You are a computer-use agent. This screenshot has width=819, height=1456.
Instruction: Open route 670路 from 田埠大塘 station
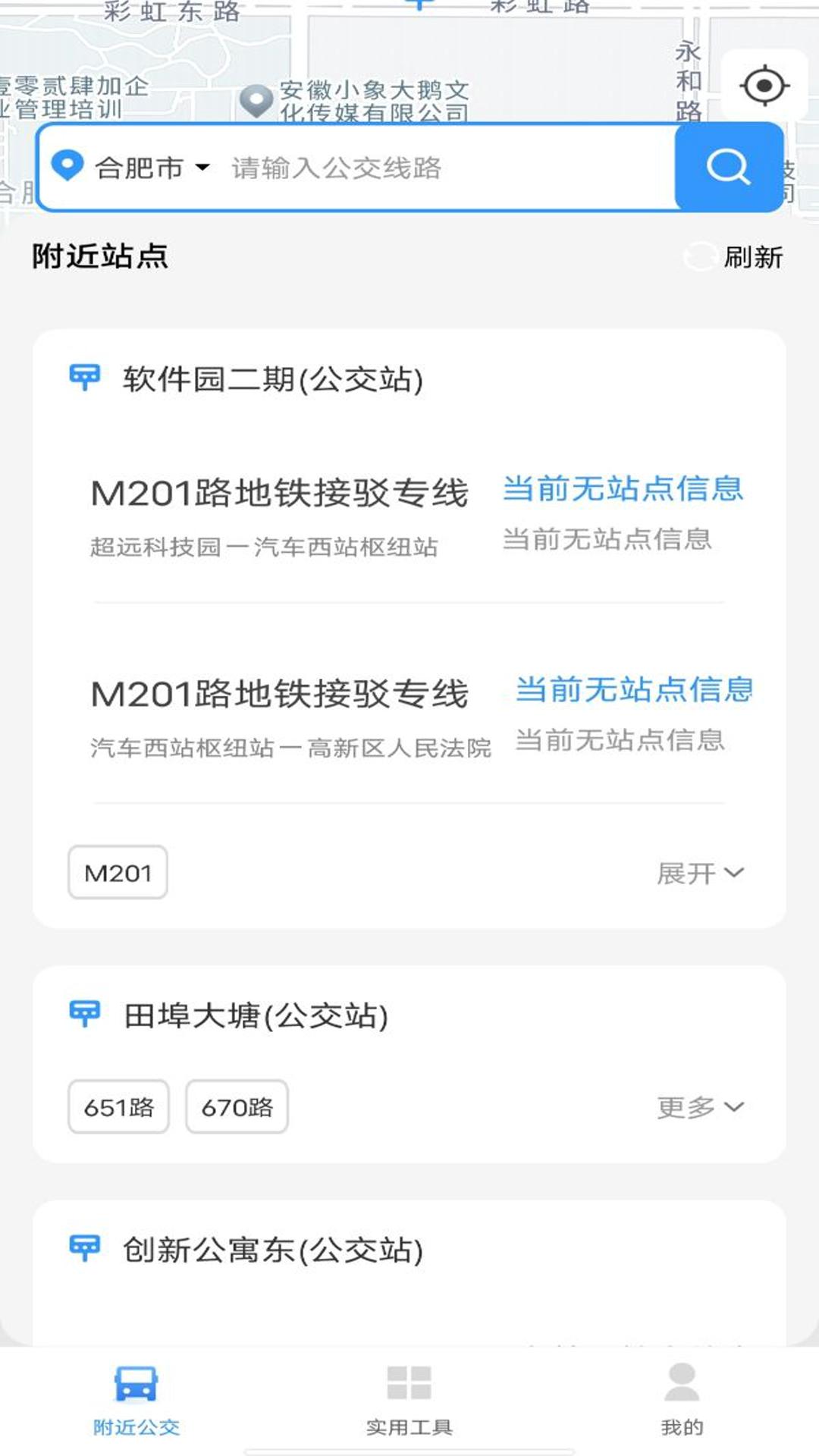coord(237,1107)
